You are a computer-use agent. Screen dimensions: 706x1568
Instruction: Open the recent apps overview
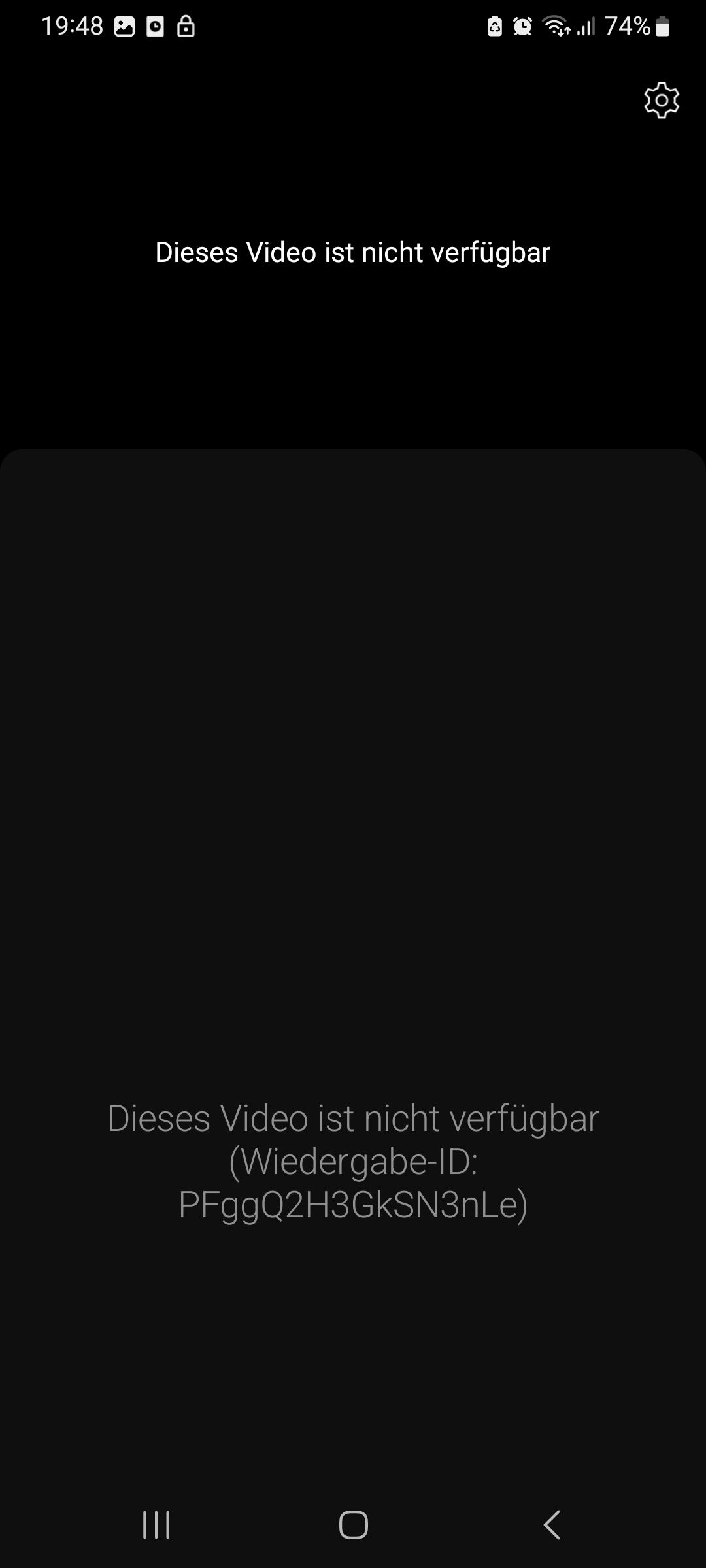pos(156,1525)
